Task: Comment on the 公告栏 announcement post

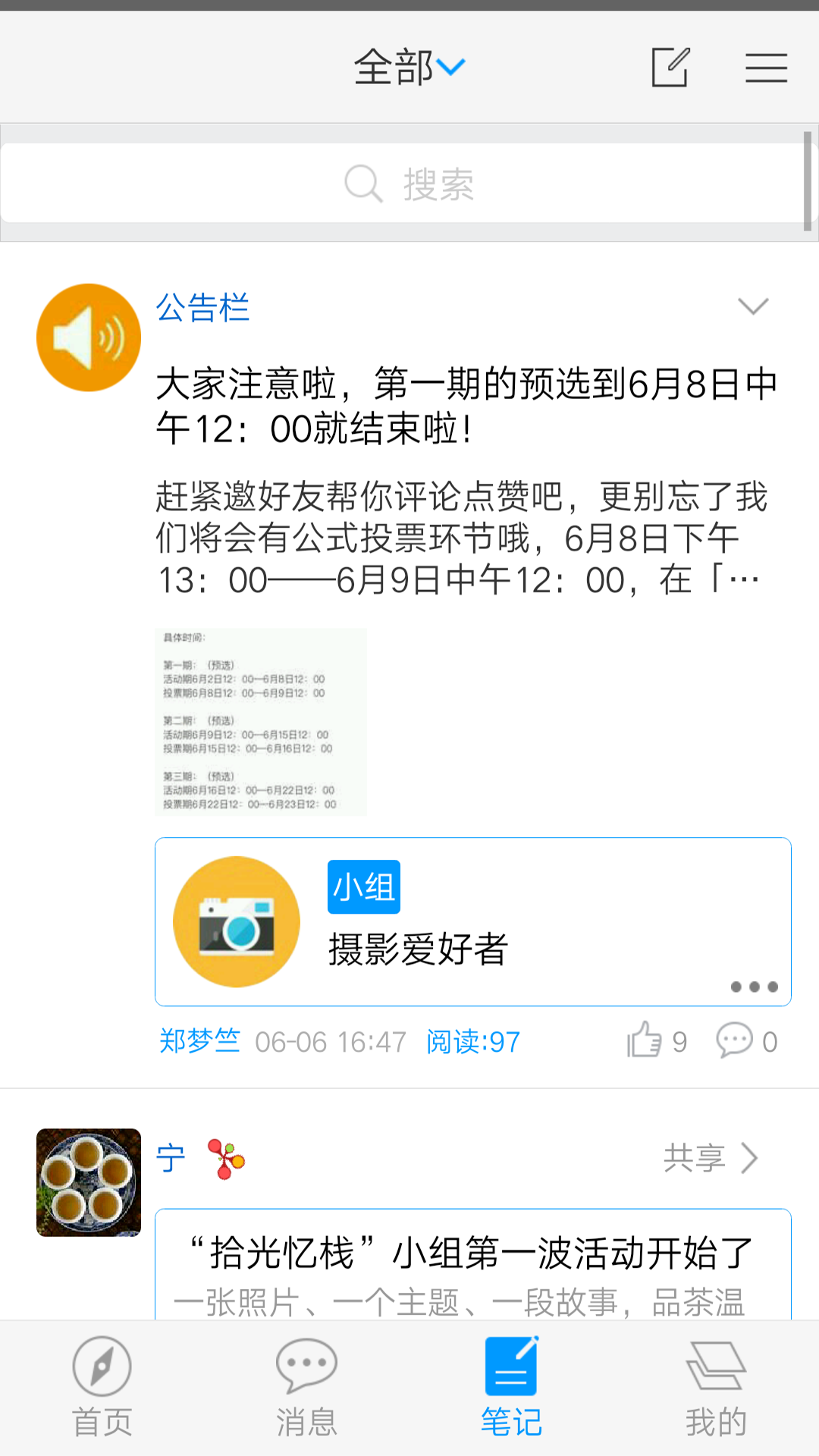Action: click(735, 1040)
